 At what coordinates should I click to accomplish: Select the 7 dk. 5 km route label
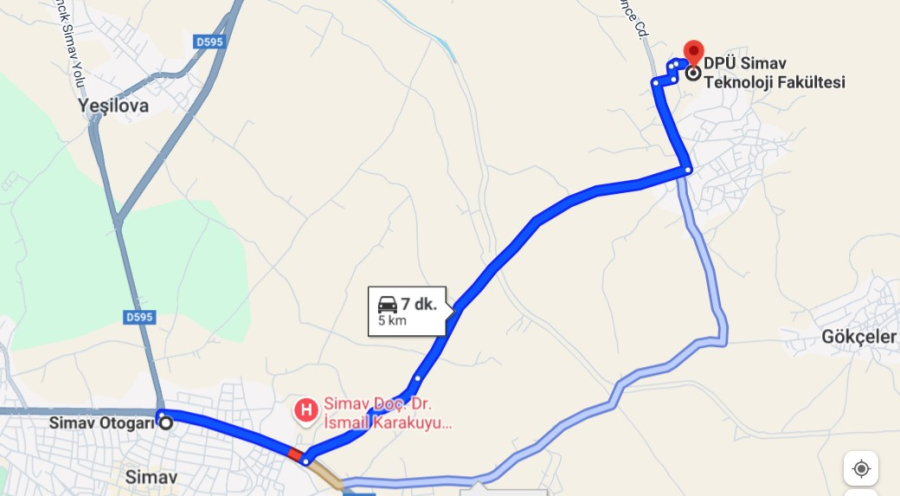pos(407,311)
